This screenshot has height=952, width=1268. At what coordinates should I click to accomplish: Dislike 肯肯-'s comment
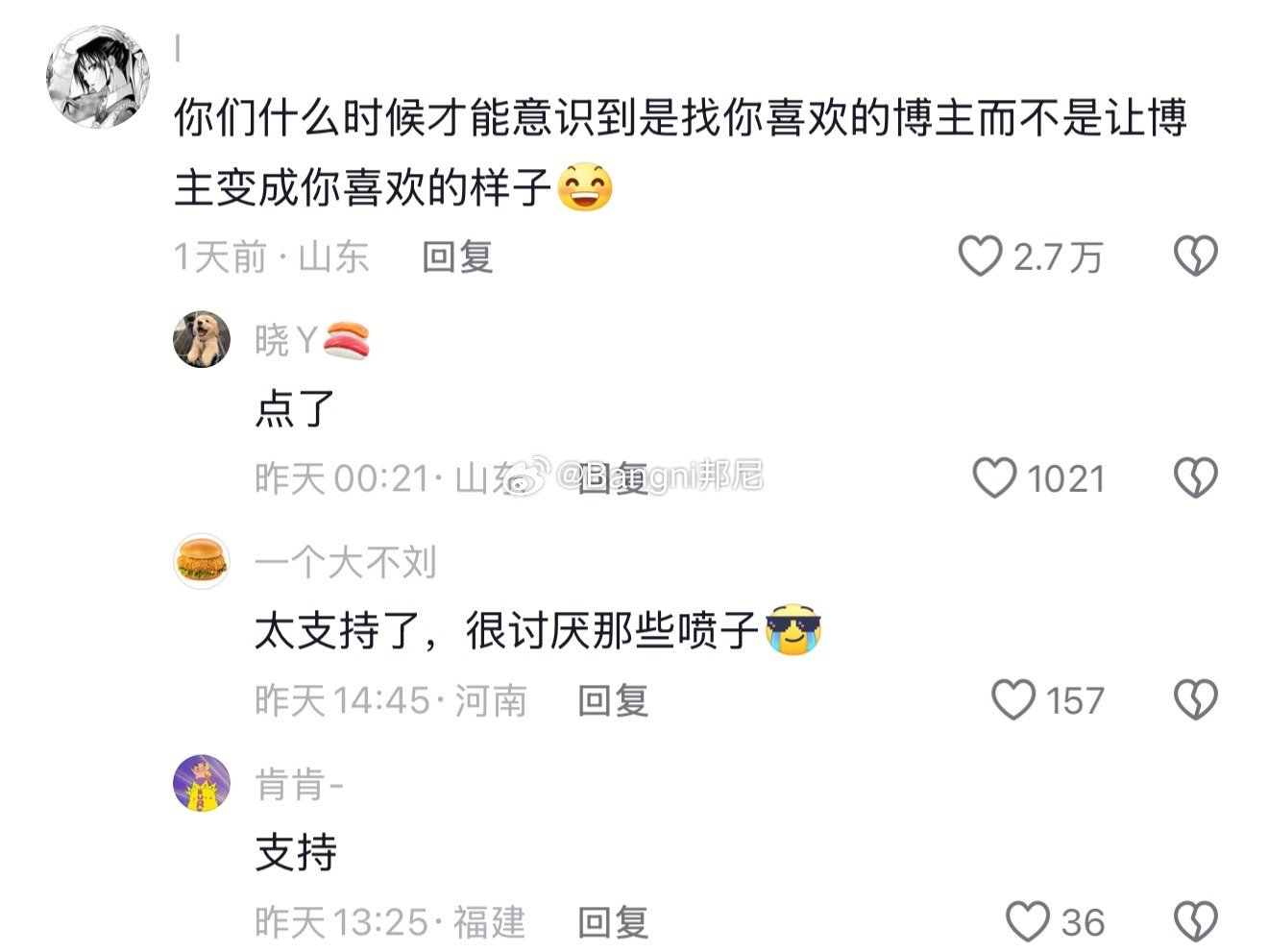coord(1196,921)
